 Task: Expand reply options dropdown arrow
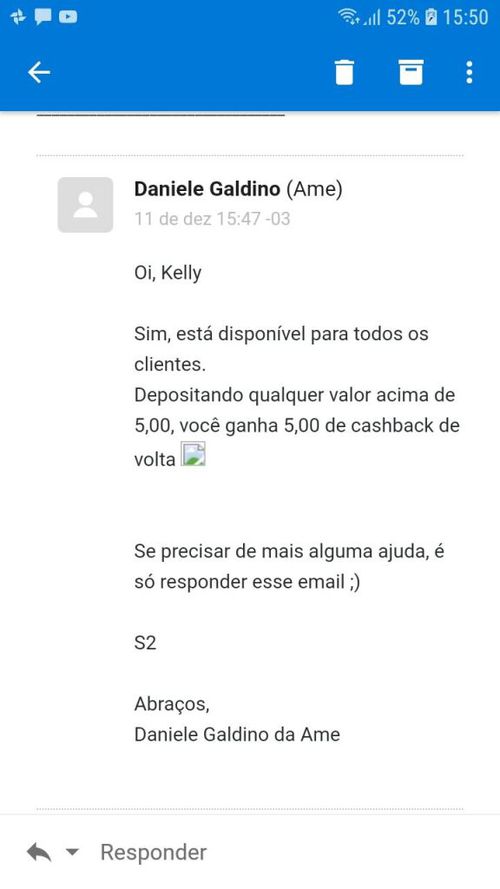click(x=72, y=852)
